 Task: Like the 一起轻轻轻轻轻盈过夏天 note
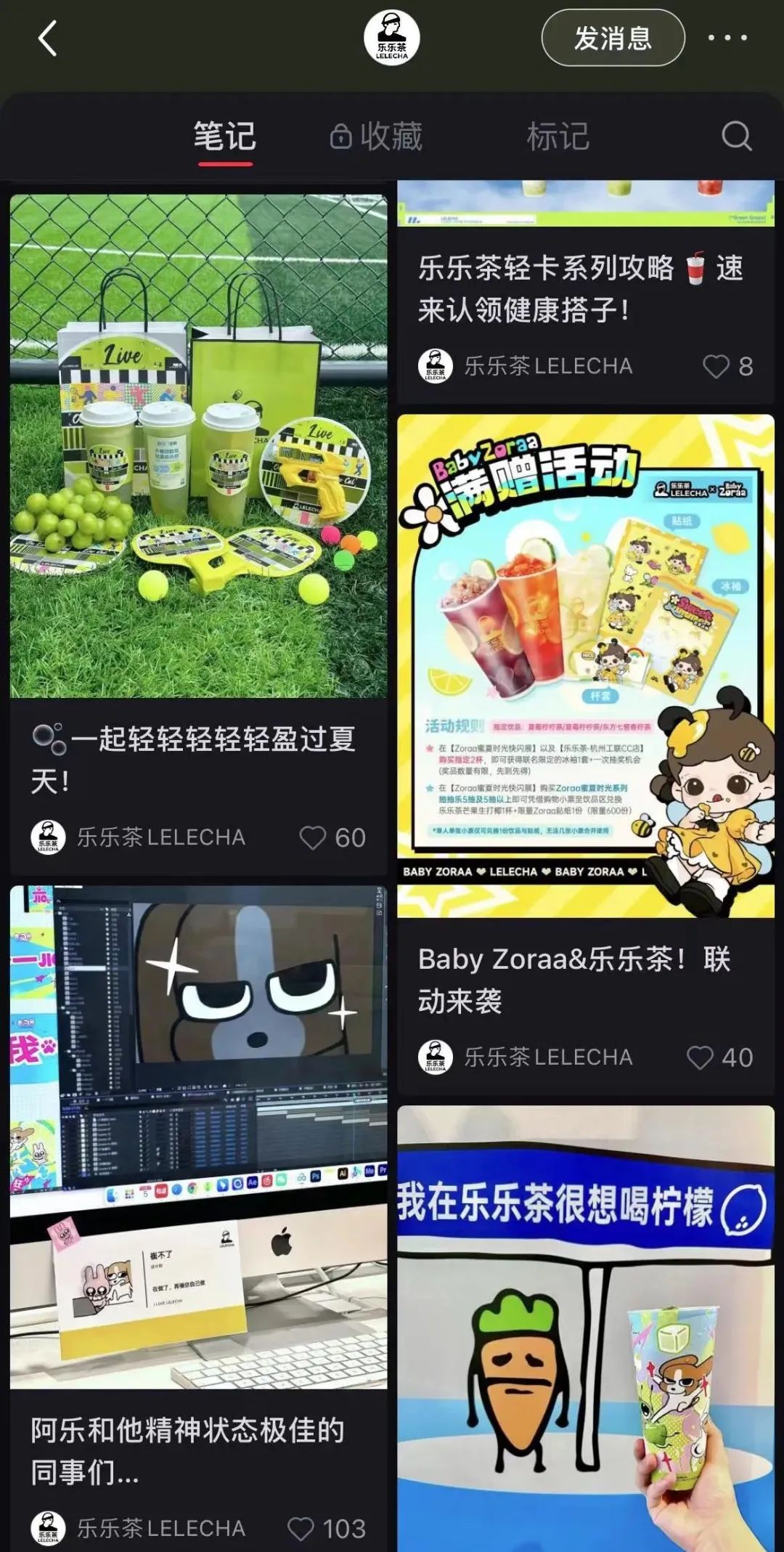click(313, 838)
